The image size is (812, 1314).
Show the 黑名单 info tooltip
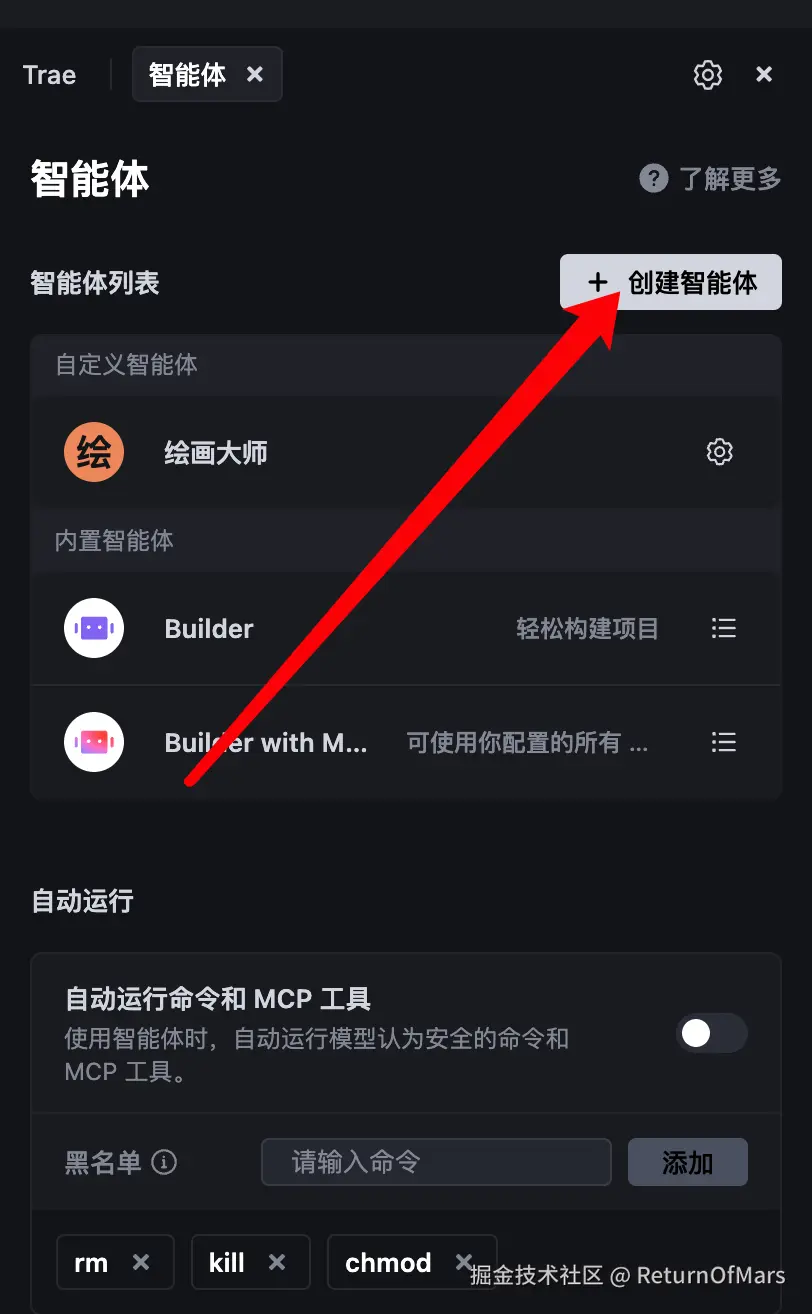[x=164, y=1162]
